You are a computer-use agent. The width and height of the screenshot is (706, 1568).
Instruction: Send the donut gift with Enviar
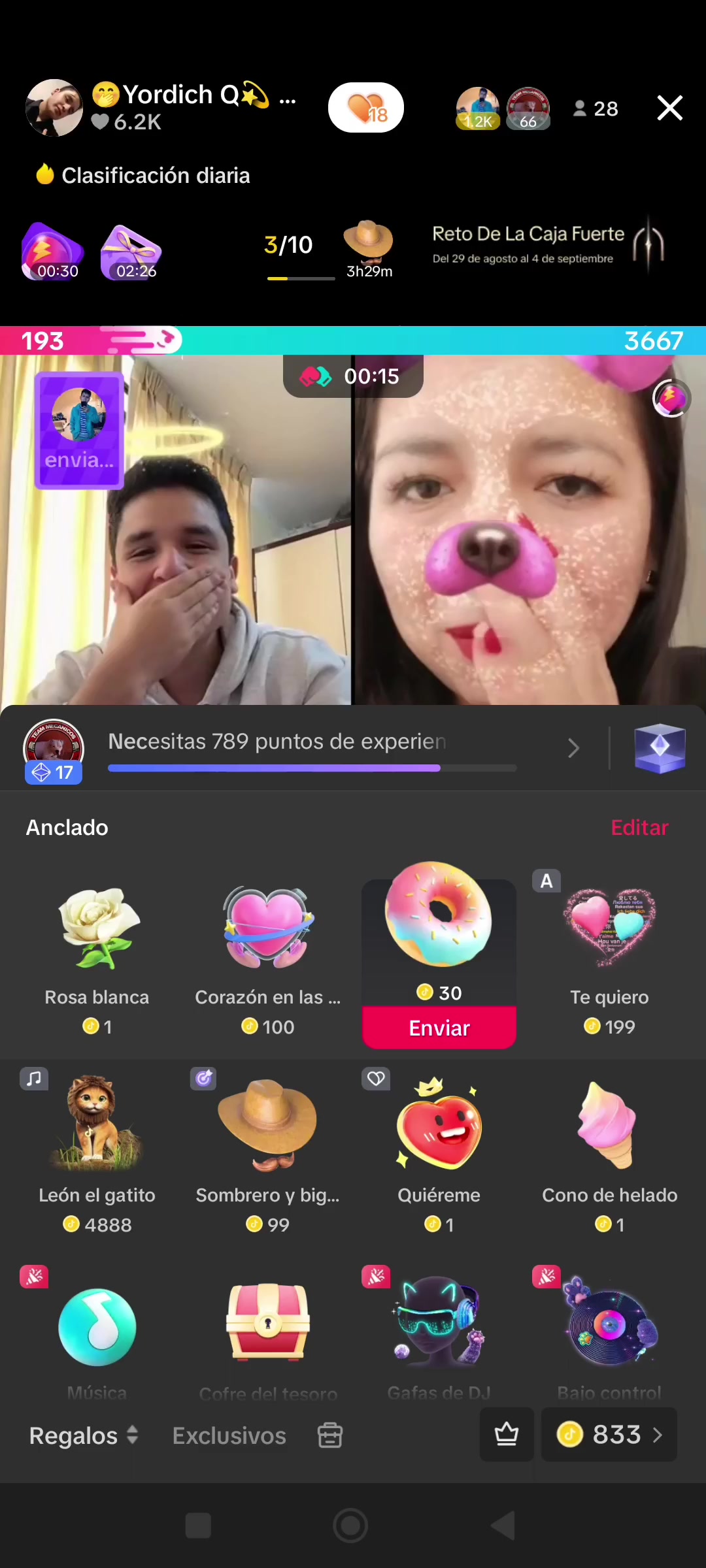point(439,1028)
